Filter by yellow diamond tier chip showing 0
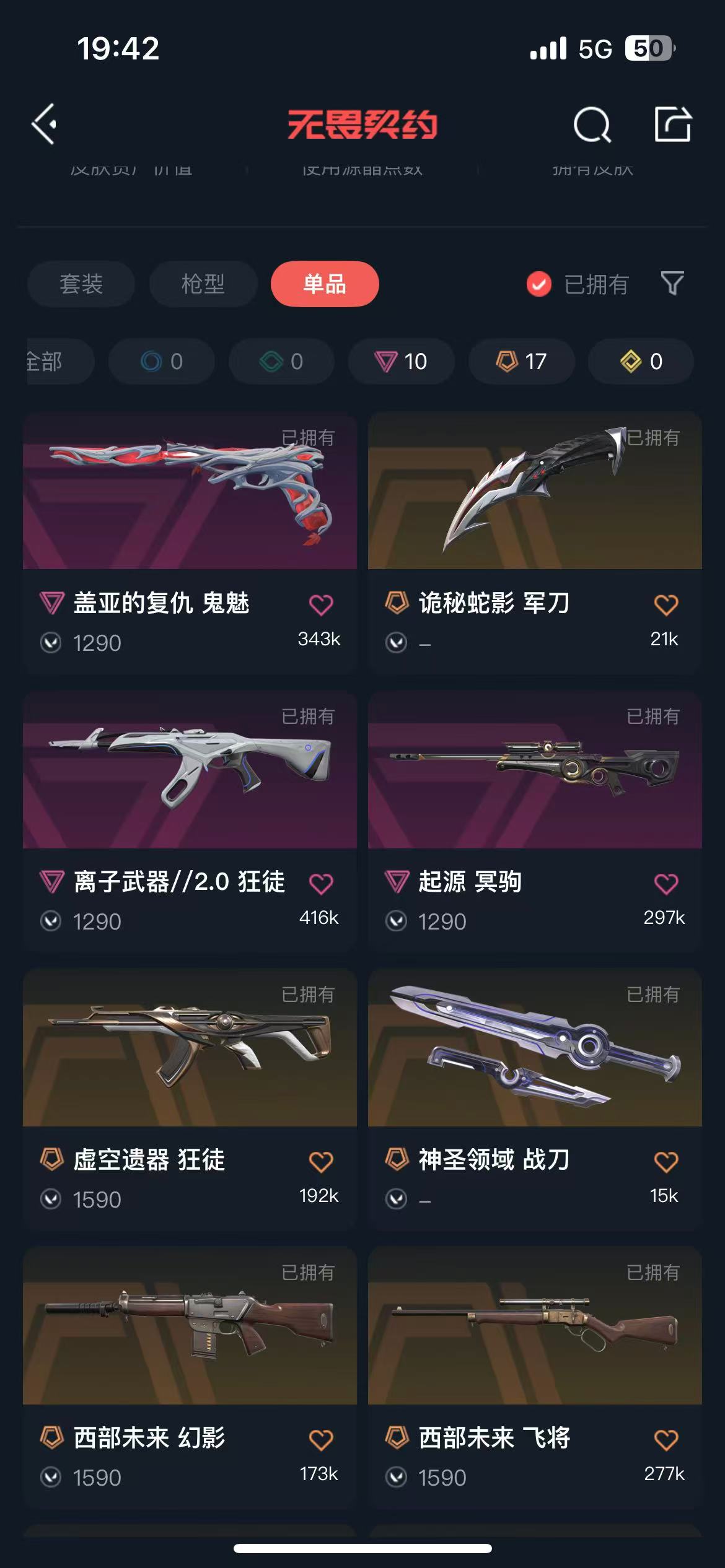This screenshot has width=725, height=1568. pyautogui.click(x=641, y=362)
